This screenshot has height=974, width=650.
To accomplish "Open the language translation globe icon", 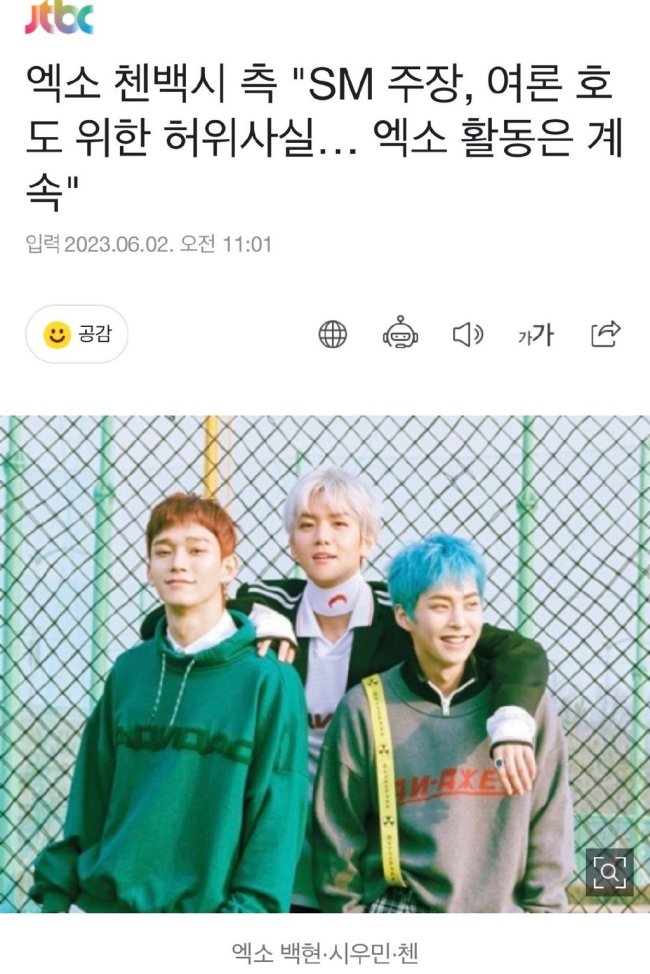I will point(333,334).
